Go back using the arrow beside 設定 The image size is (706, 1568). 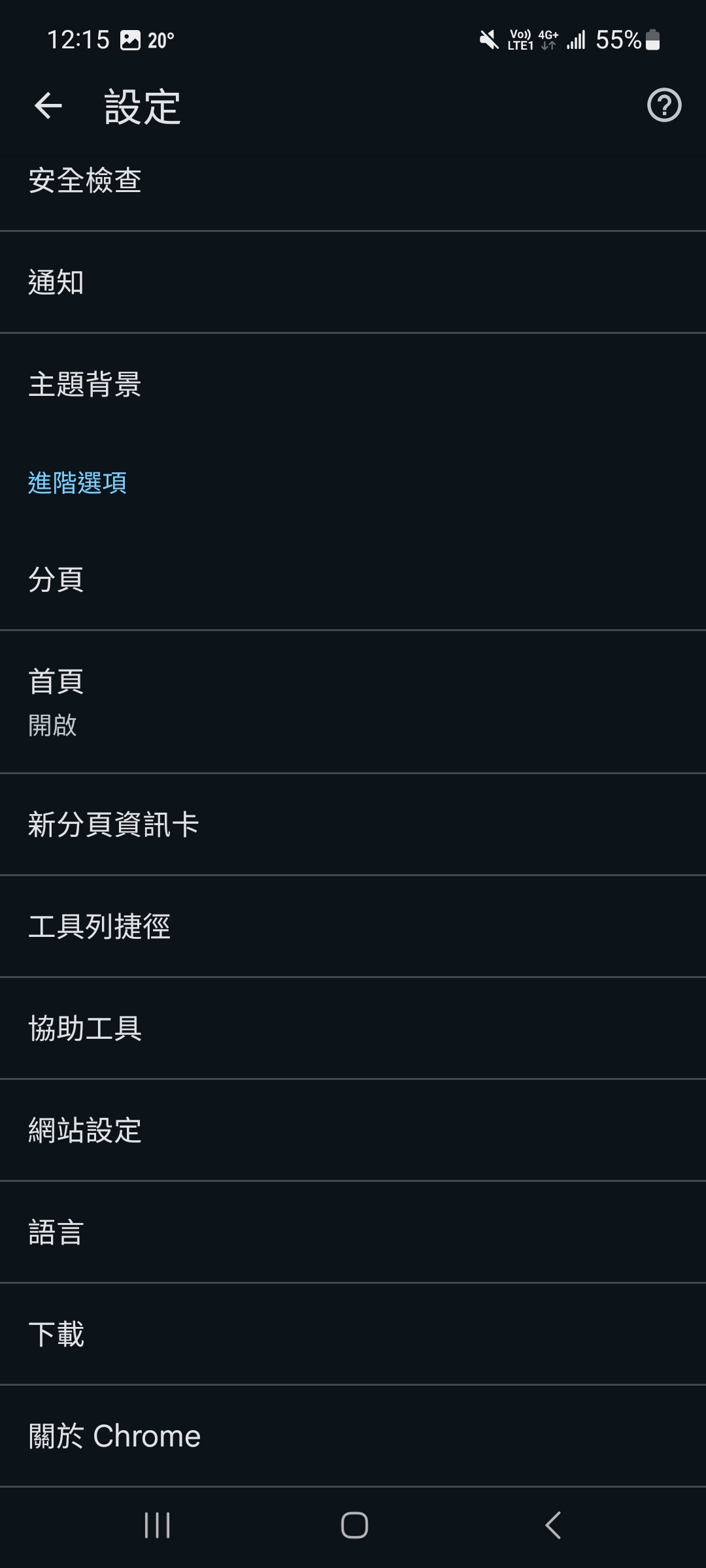click(x=48, y=106)
